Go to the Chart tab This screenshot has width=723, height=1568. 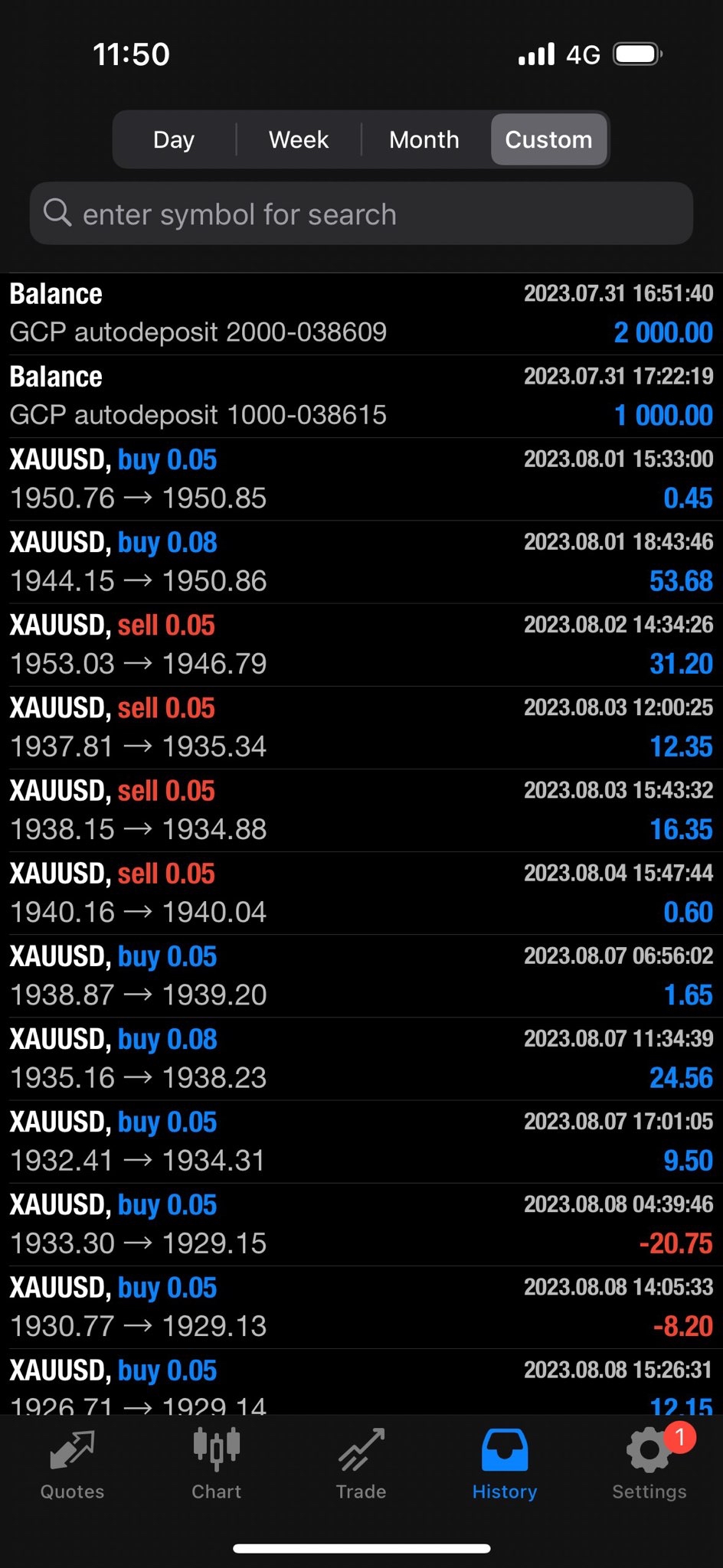coord(217,1465)
